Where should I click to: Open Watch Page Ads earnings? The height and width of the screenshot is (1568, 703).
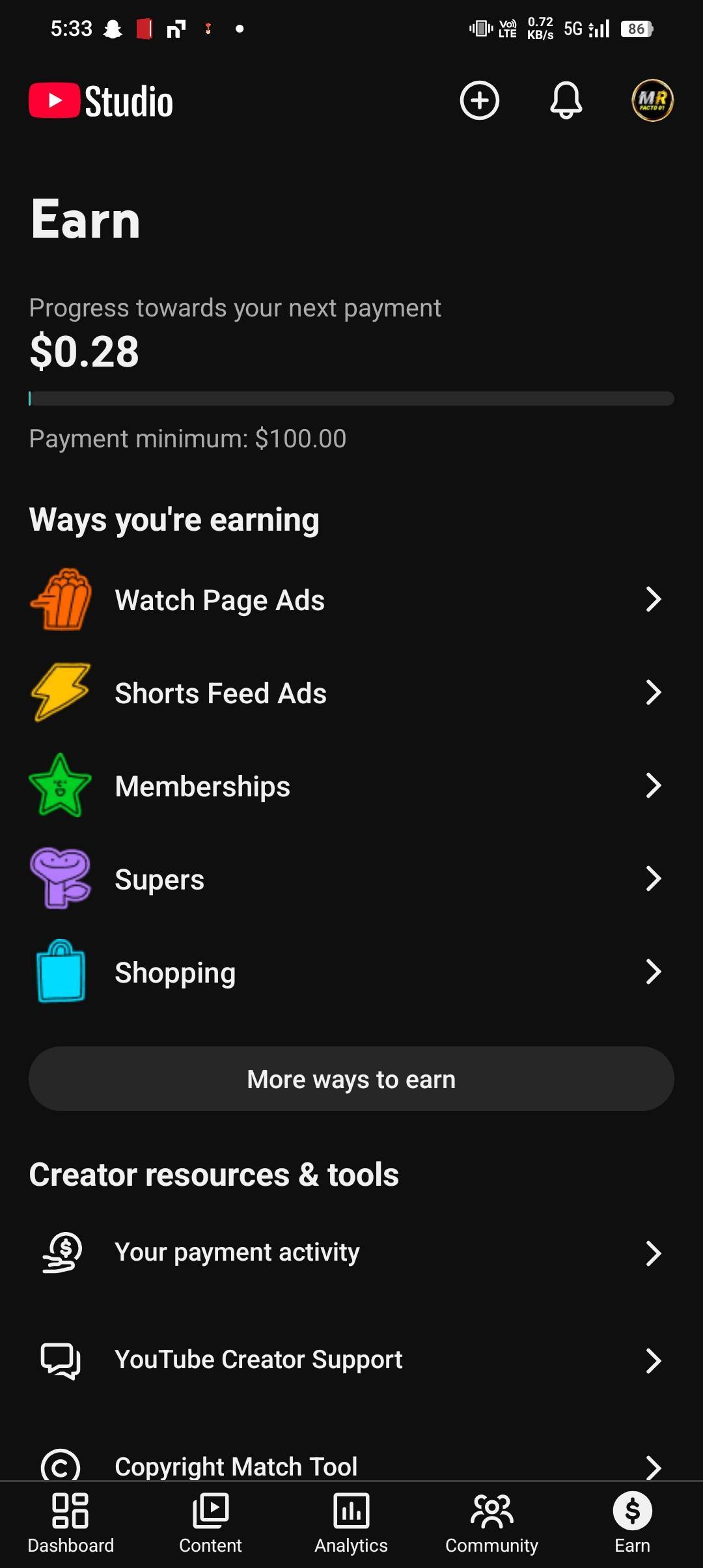[351, 600]
